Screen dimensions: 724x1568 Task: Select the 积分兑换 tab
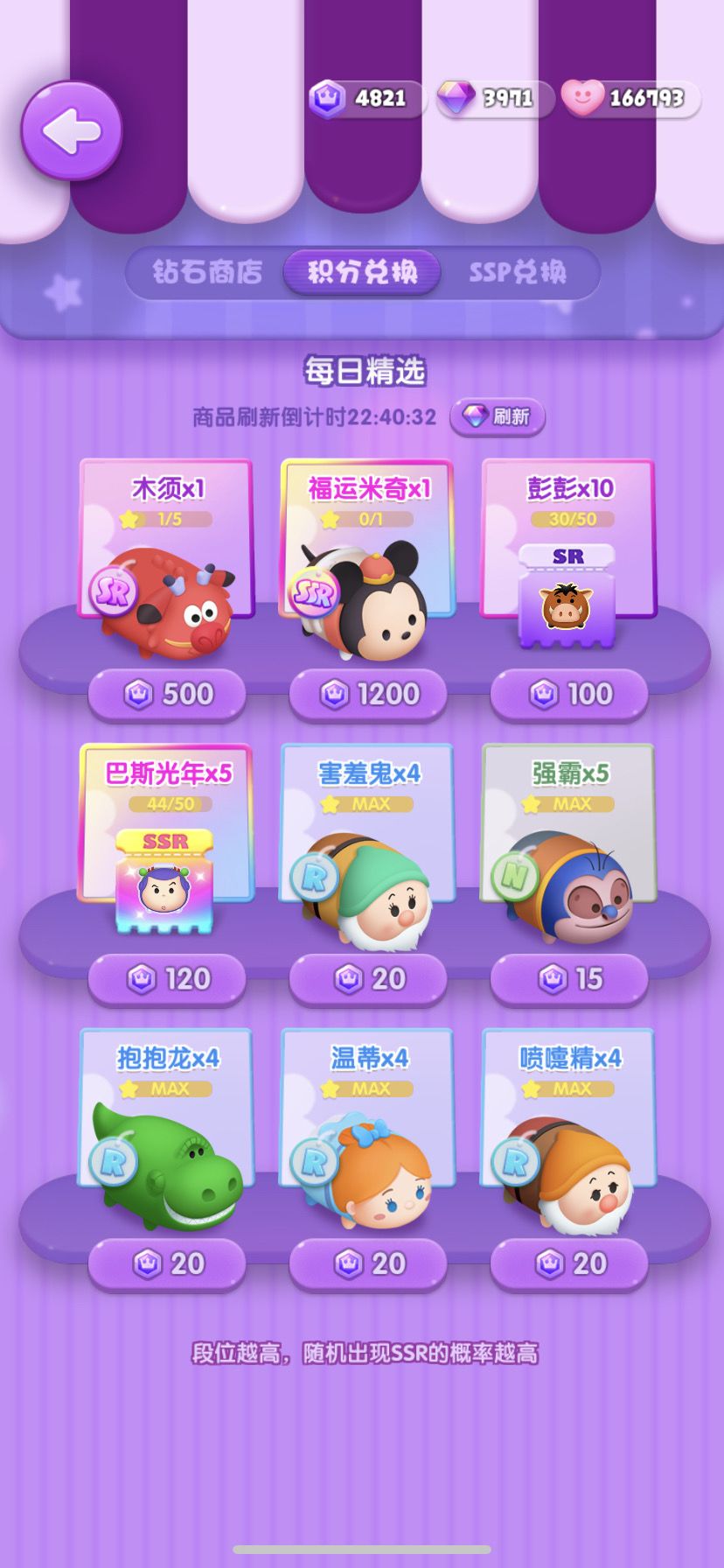[361, 272]
